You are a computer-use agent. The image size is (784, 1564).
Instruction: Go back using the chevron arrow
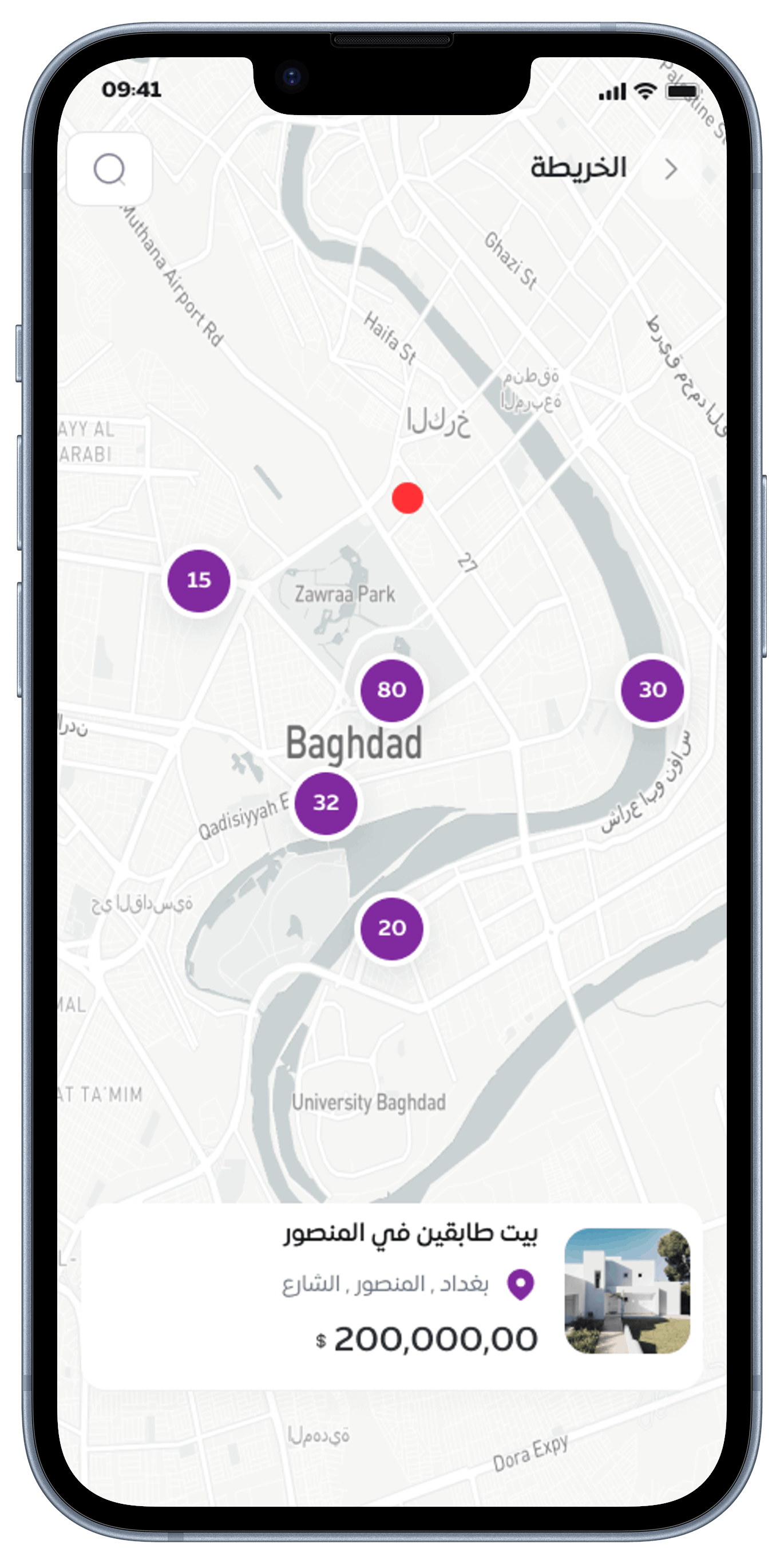[671, 169]
